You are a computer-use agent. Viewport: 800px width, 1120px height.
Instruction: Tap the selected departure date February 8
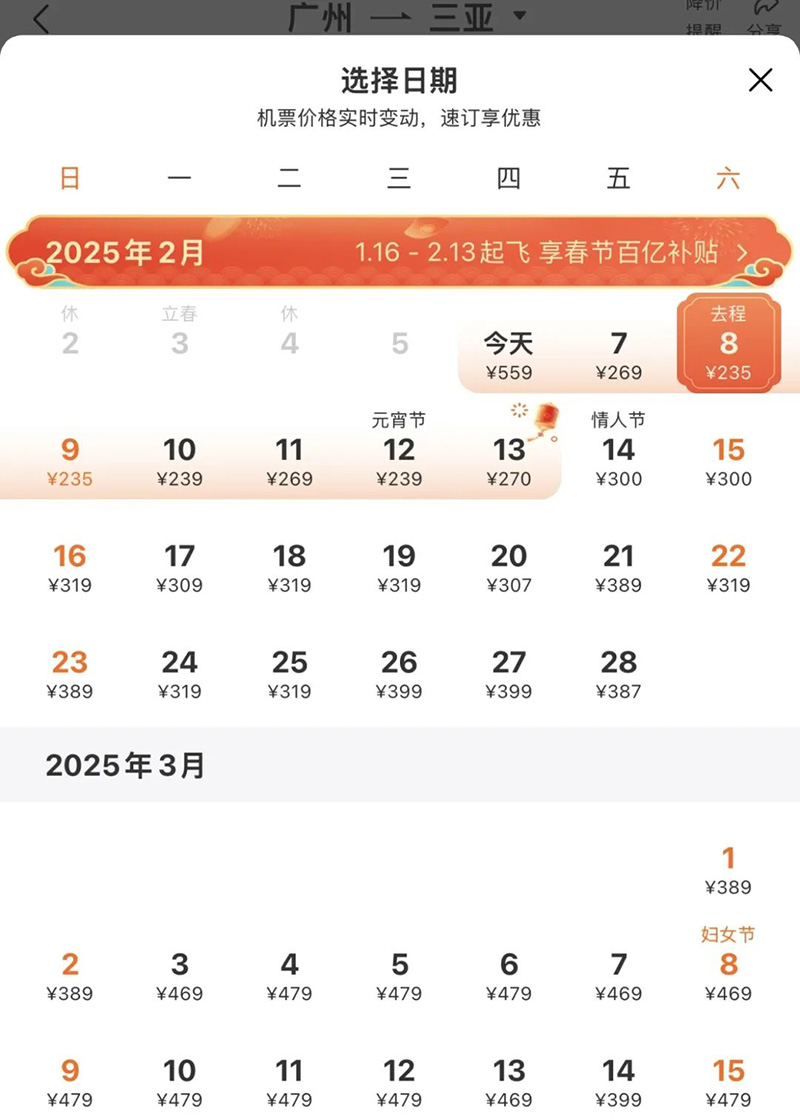pyautogui.click(x=728, y=345)
